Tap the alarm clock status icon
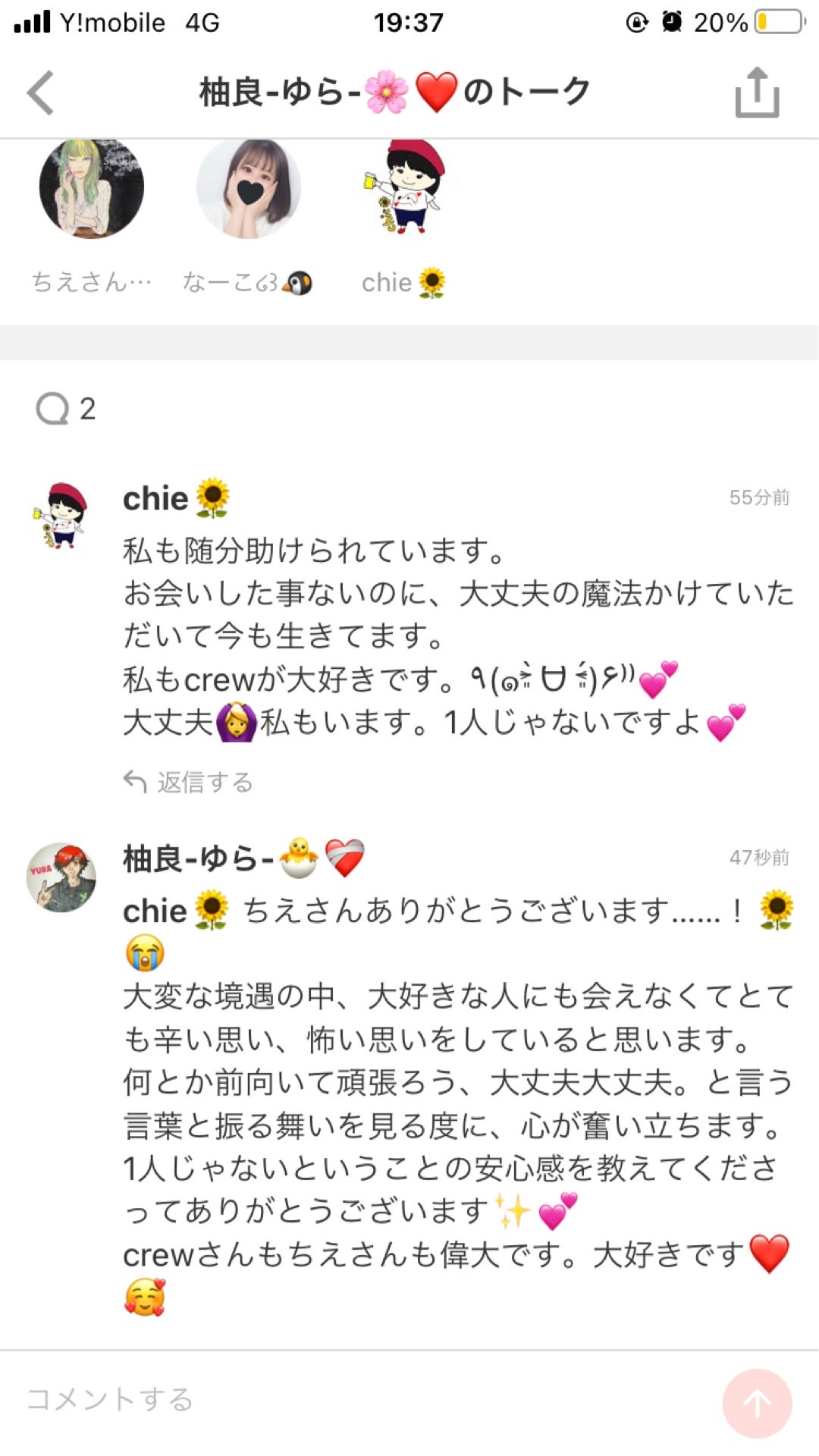 point(673,21)
